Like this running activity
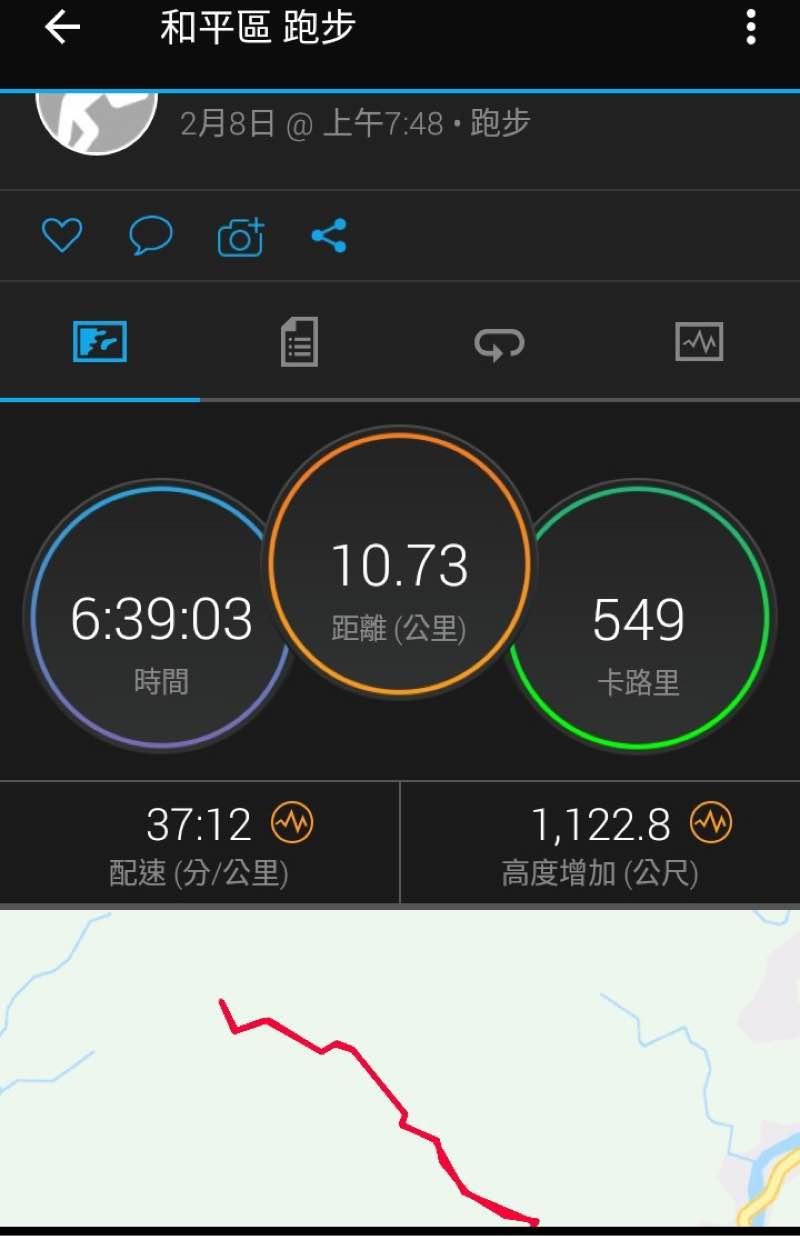 tap(61, 237)
